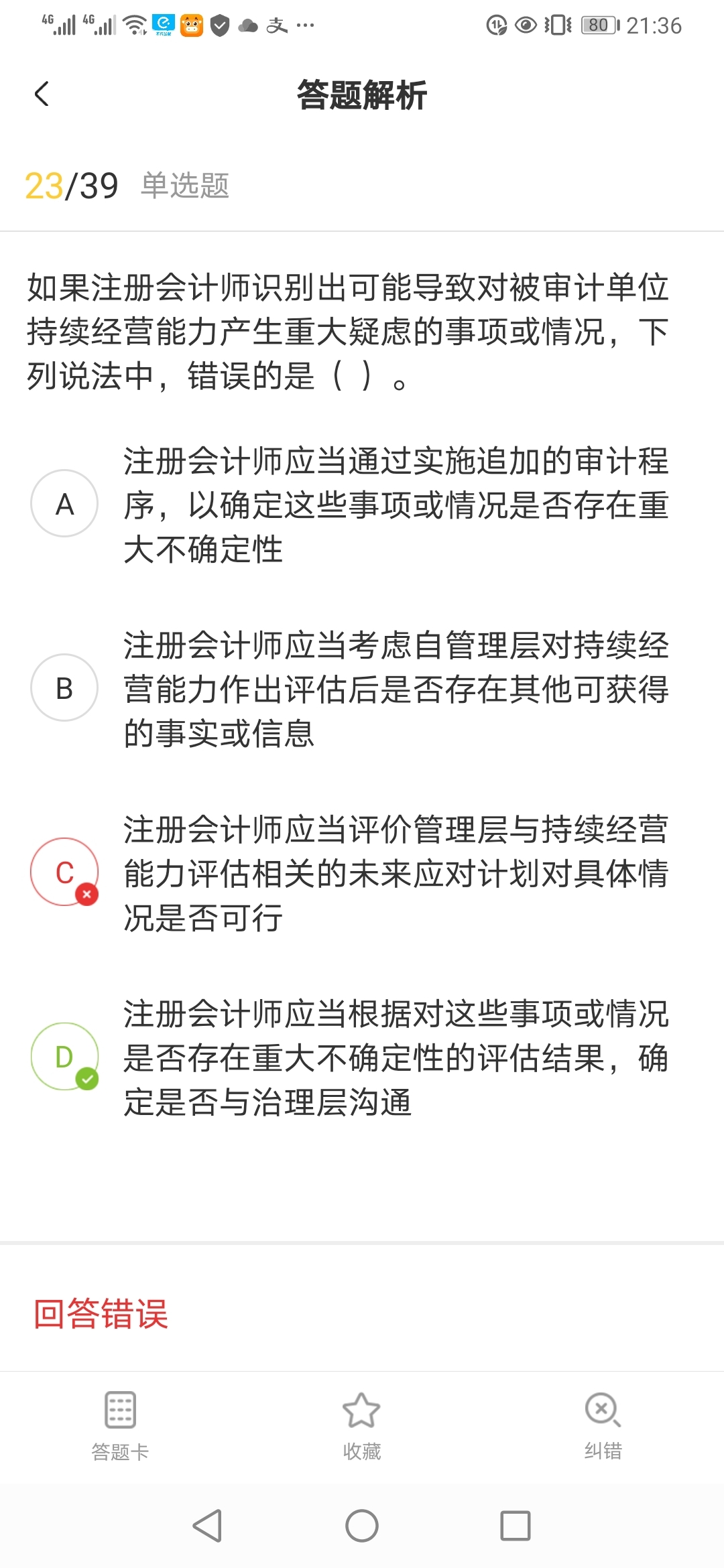Tap the correct answer option D
Viewport: 724px width, 1568px height.
(x=64, y=1057)
